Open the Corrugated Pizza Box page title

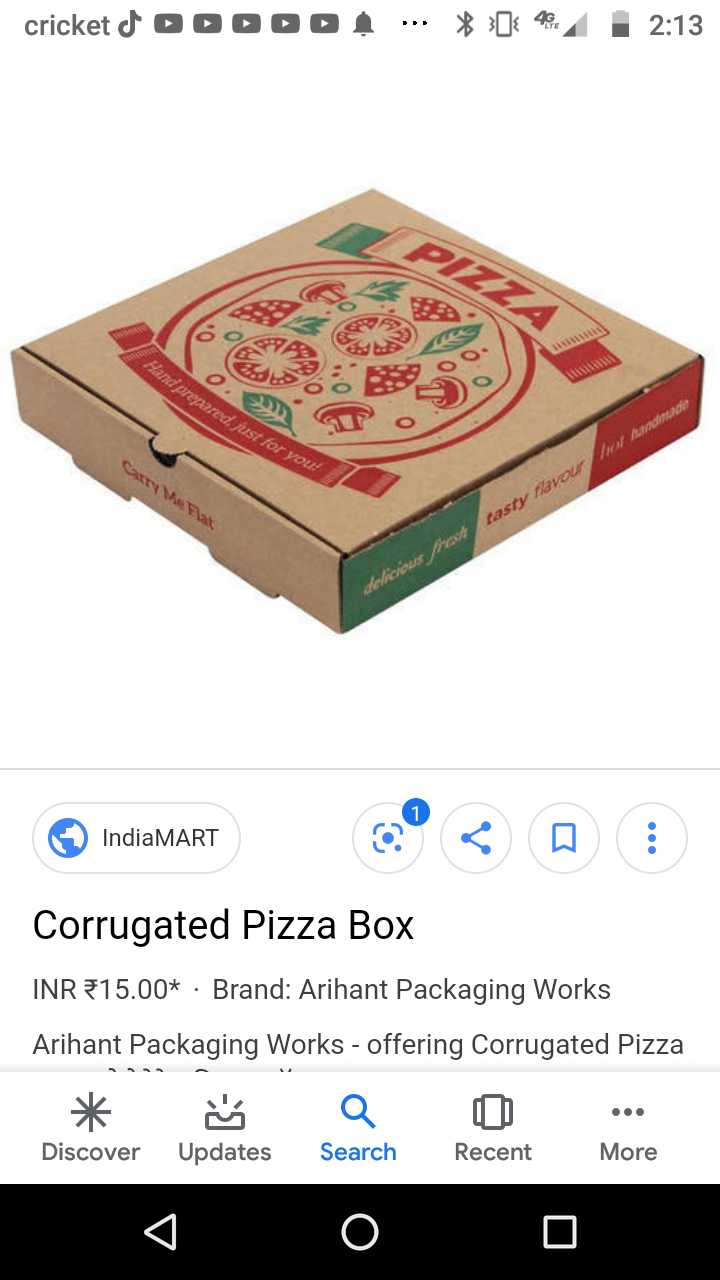(x=223, y=925)
